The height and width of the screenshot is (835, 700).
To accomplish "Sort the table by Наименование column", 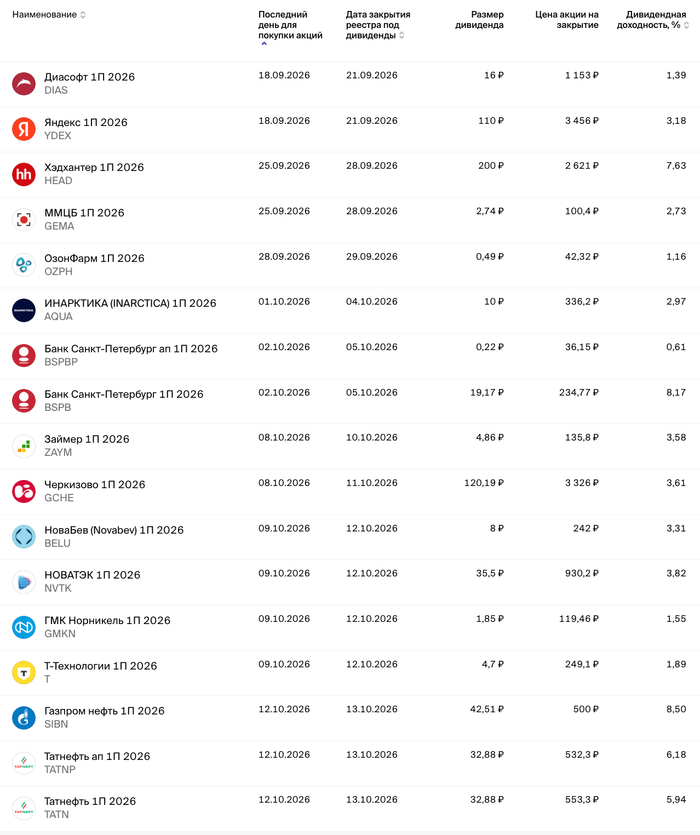I will tap(48, 15).
